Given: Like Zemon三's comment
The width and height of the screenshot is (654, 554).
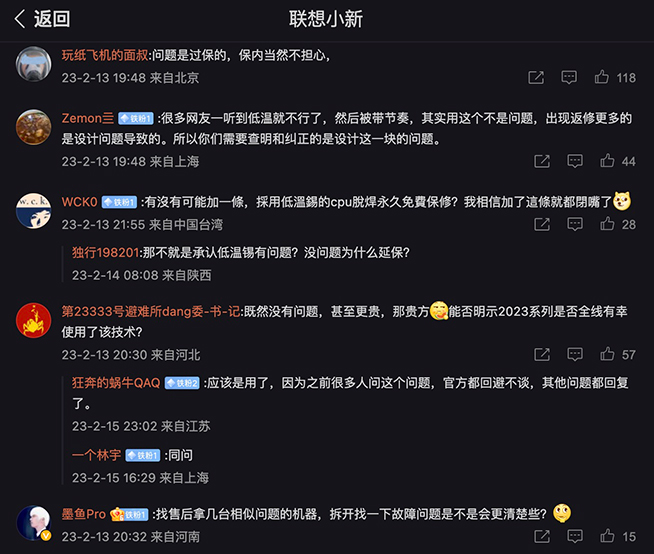Looking at the screenshot, I should pyautogui.click(x=602, y=161).
